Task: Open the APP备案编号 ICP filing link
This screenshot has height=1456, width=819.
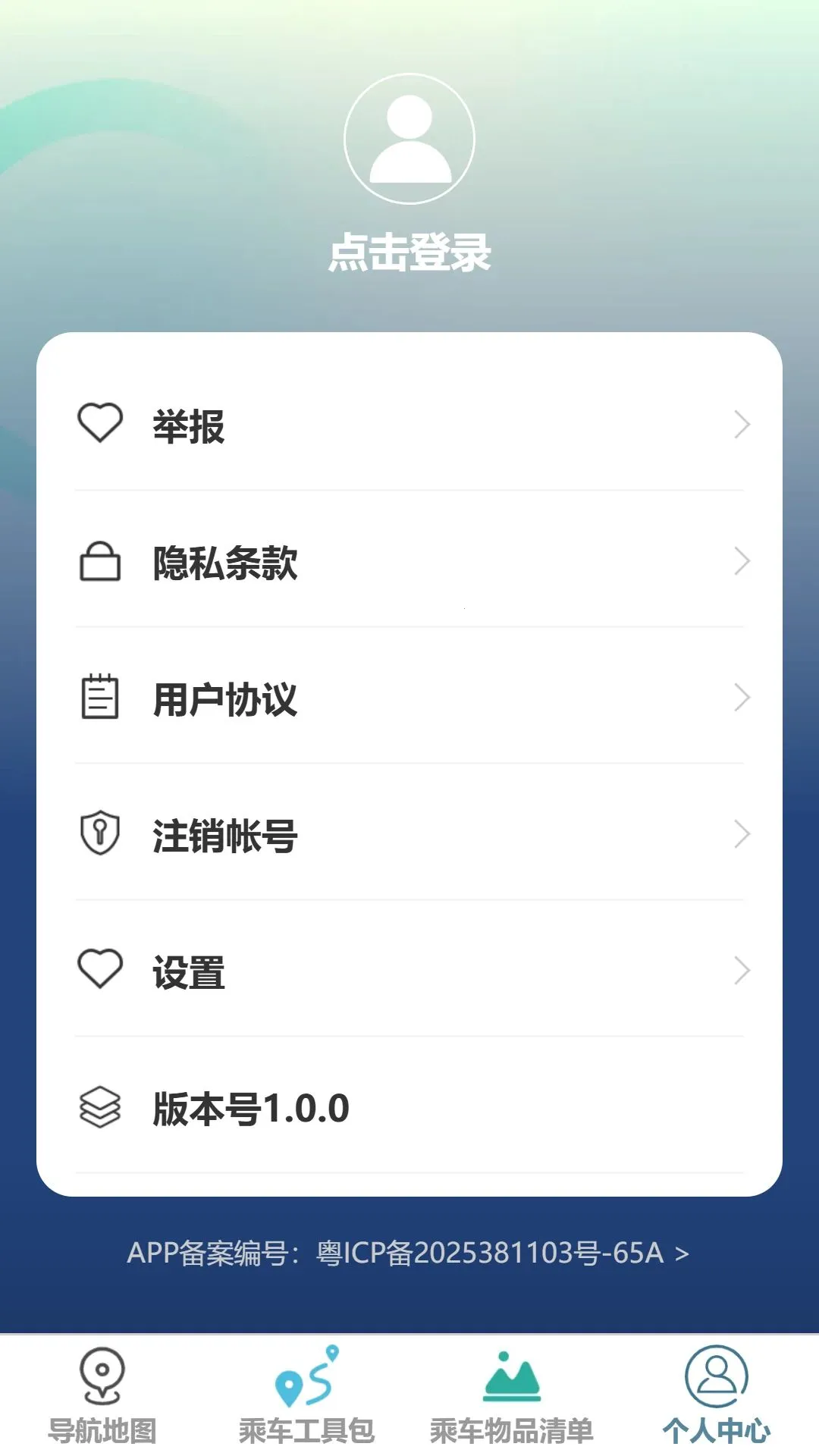Action: [408, 1253]
